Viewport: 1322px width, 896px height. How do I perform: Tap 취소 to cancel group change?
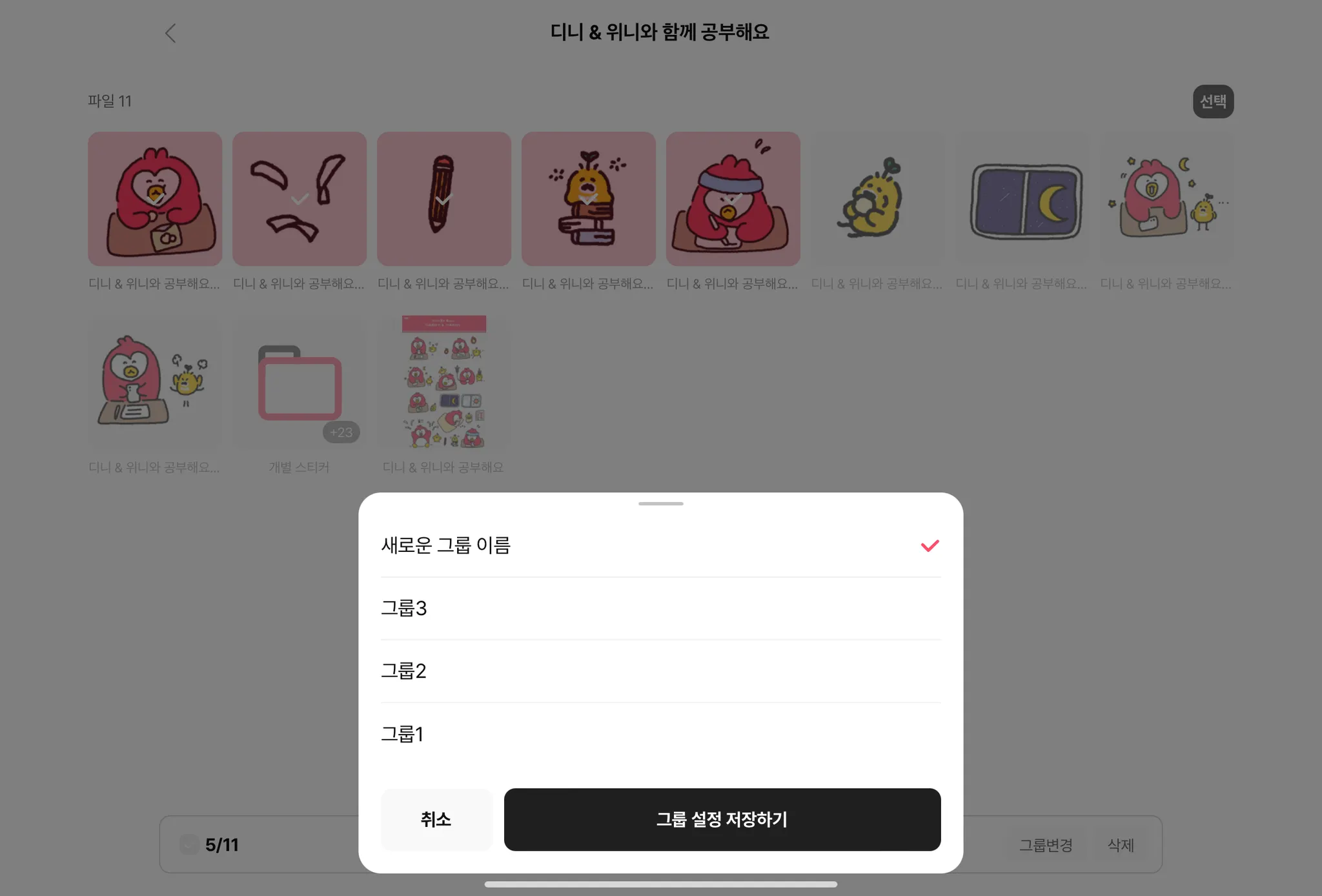[x=436, y=819]
